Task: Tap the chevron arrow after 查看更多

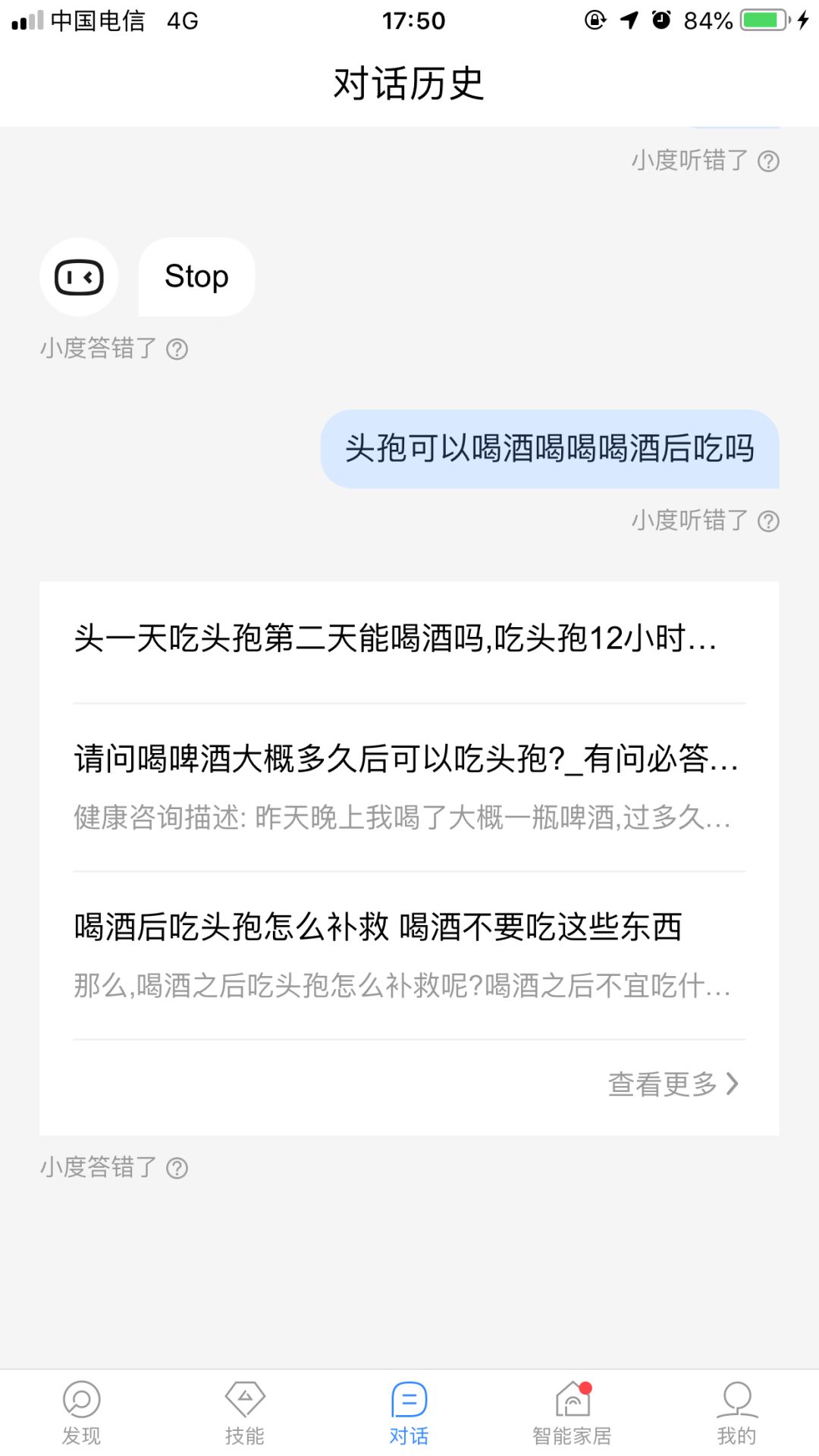Action: (732, 1084)
